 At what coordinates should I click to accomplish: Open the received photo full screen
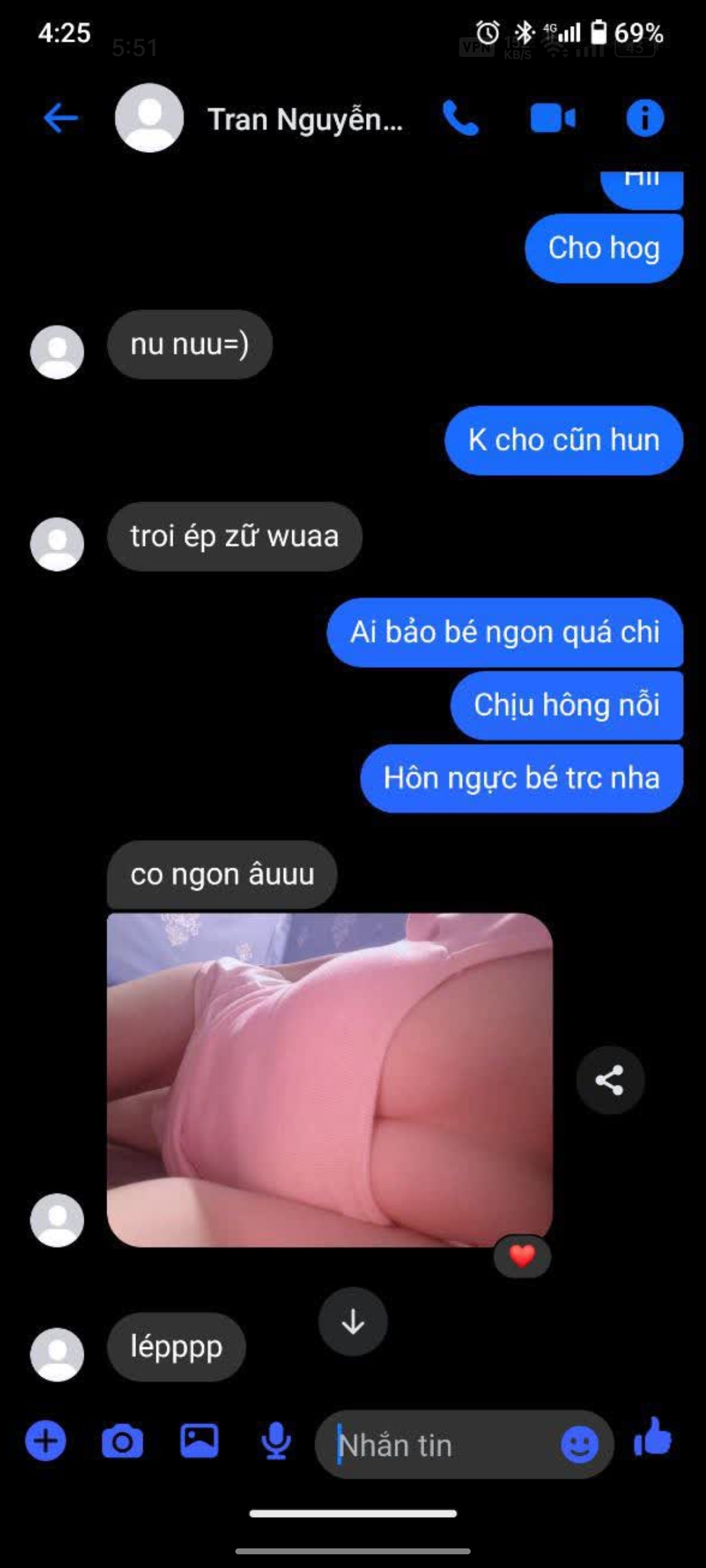[329, 1079]
